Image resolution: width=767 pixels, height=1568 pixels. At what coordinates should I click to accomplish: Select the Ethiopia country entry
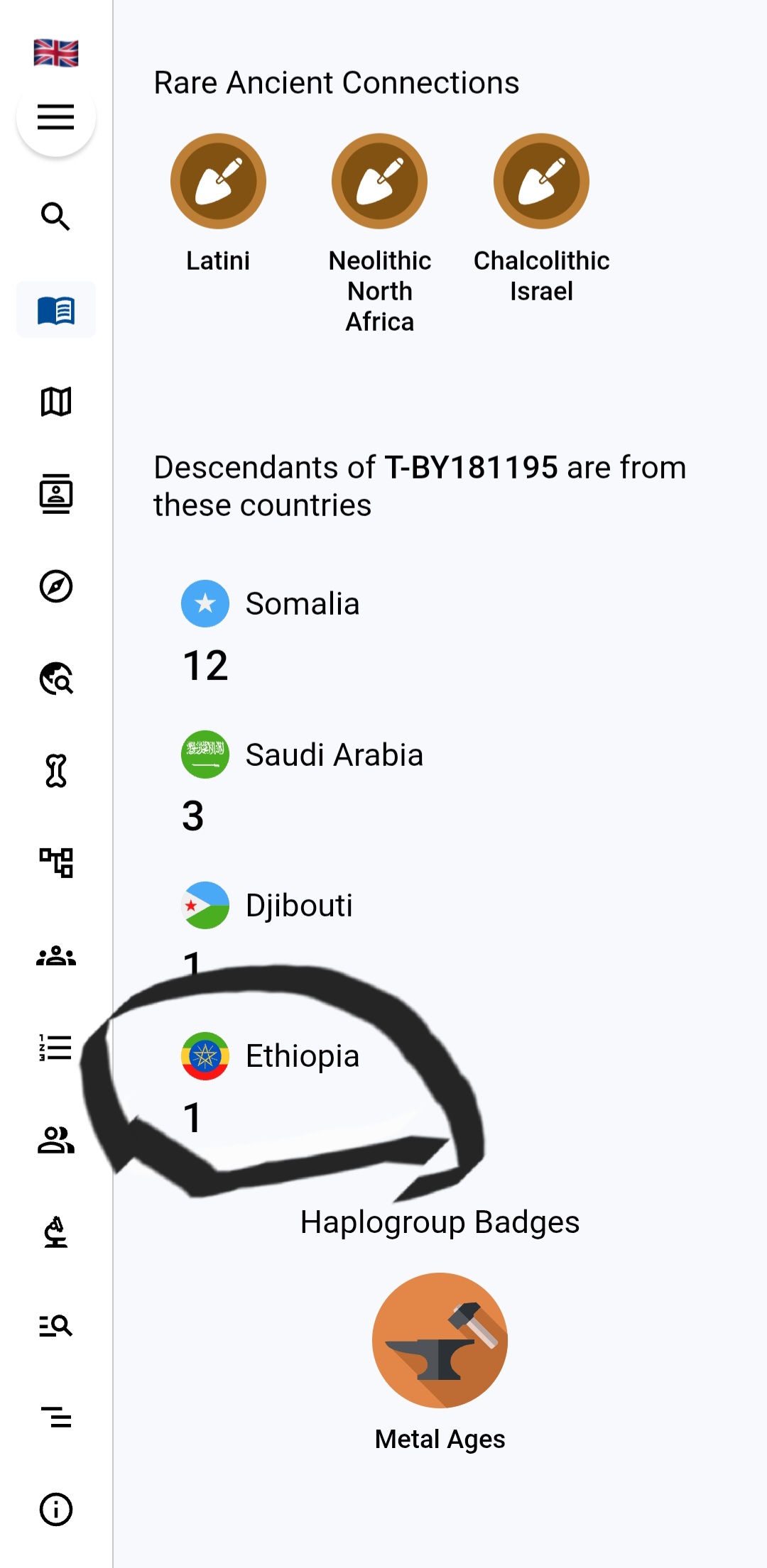[x=302, y=1056]
